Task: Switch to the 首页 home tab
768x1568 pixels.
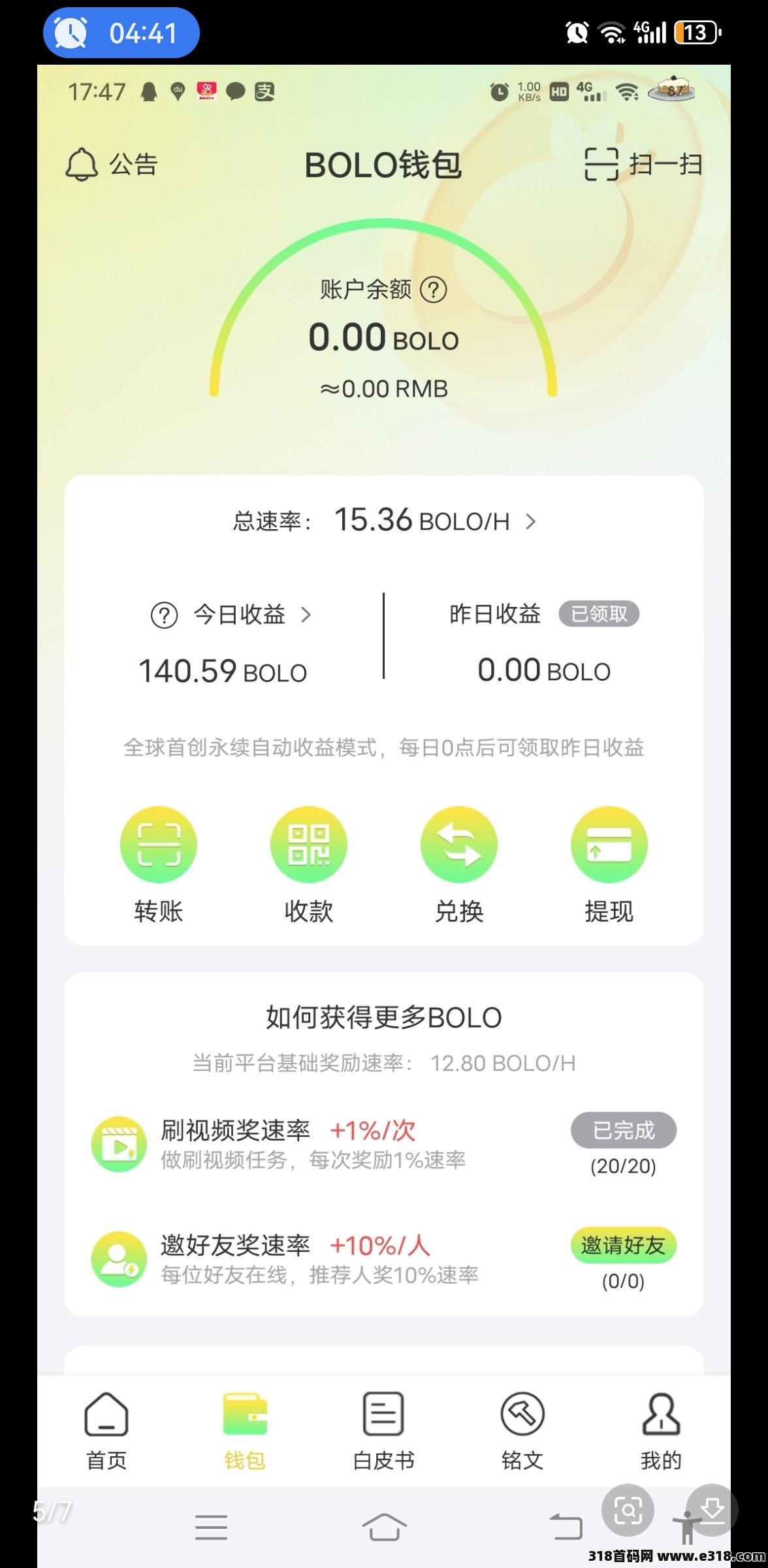Action: pos(106,1431)
